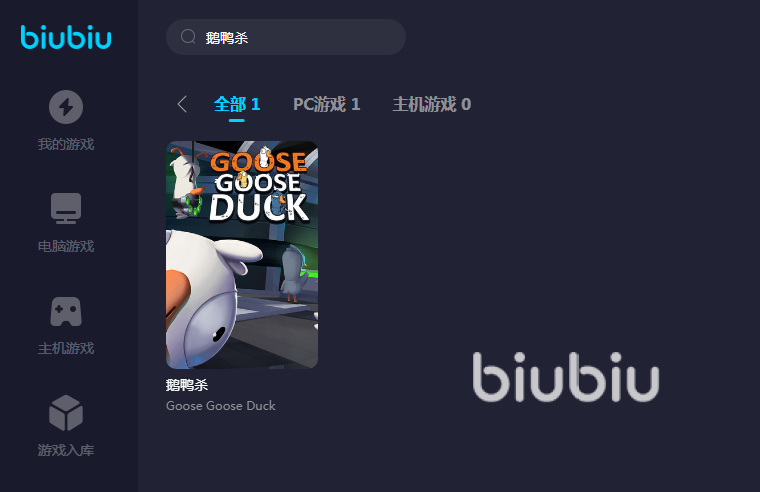This screenshot has width=760, height=492.
Task: Open 游戏入库 in the sidebar
Action: (66, 426)
